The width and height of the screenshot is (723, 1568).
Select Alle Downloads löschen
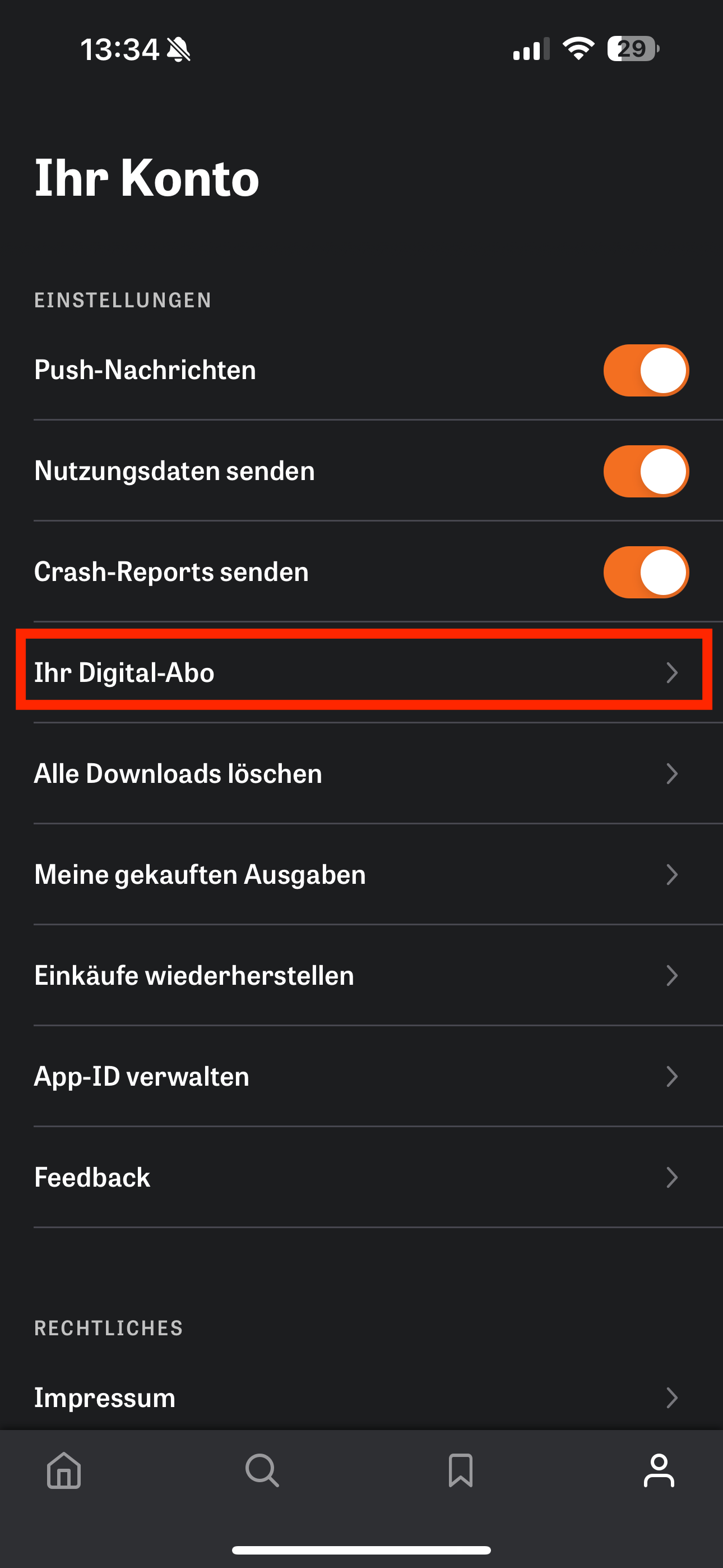[363, 774]
